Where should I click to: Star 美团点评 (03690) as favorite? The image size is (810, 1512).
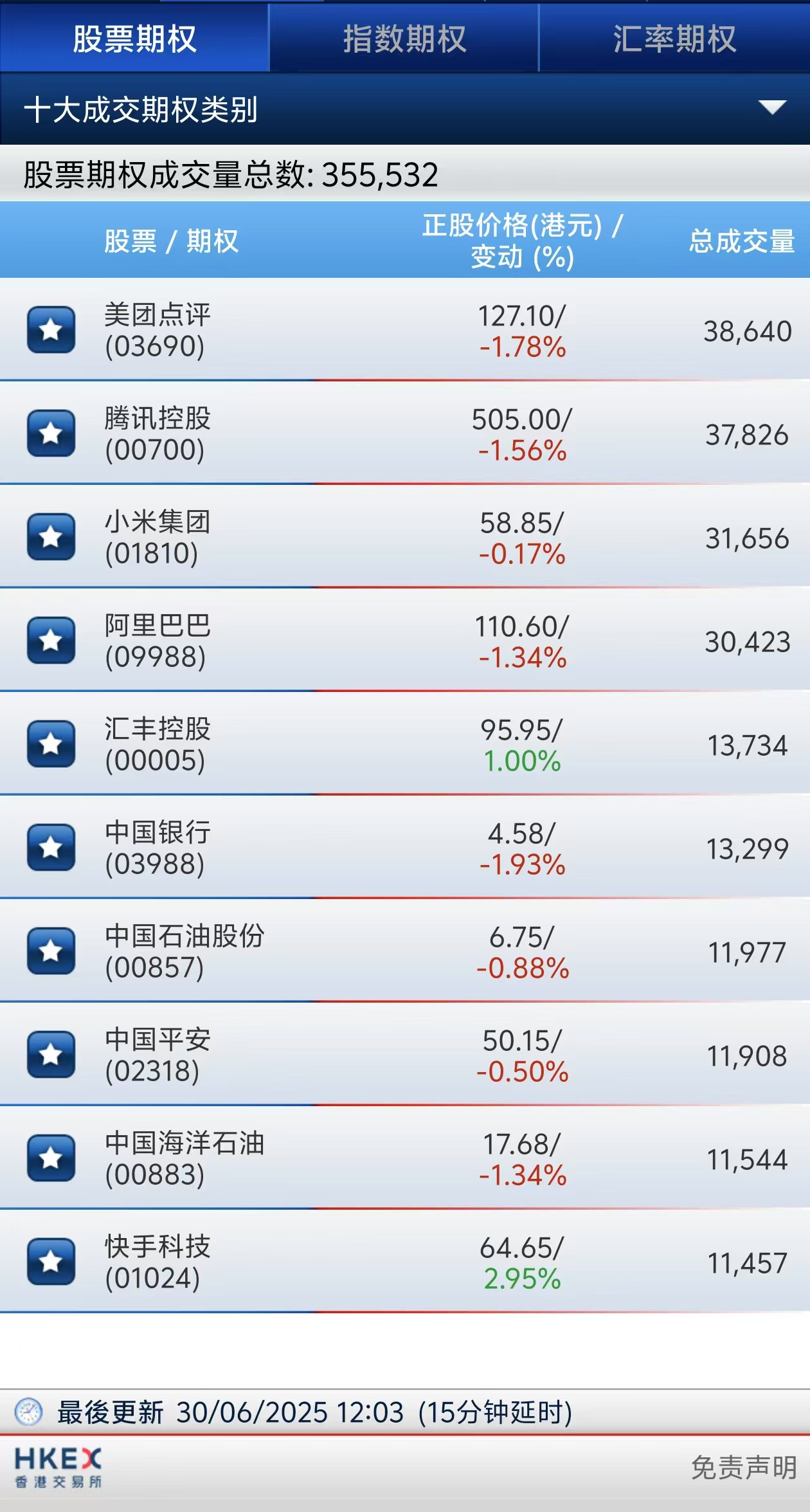pos(51,330)
